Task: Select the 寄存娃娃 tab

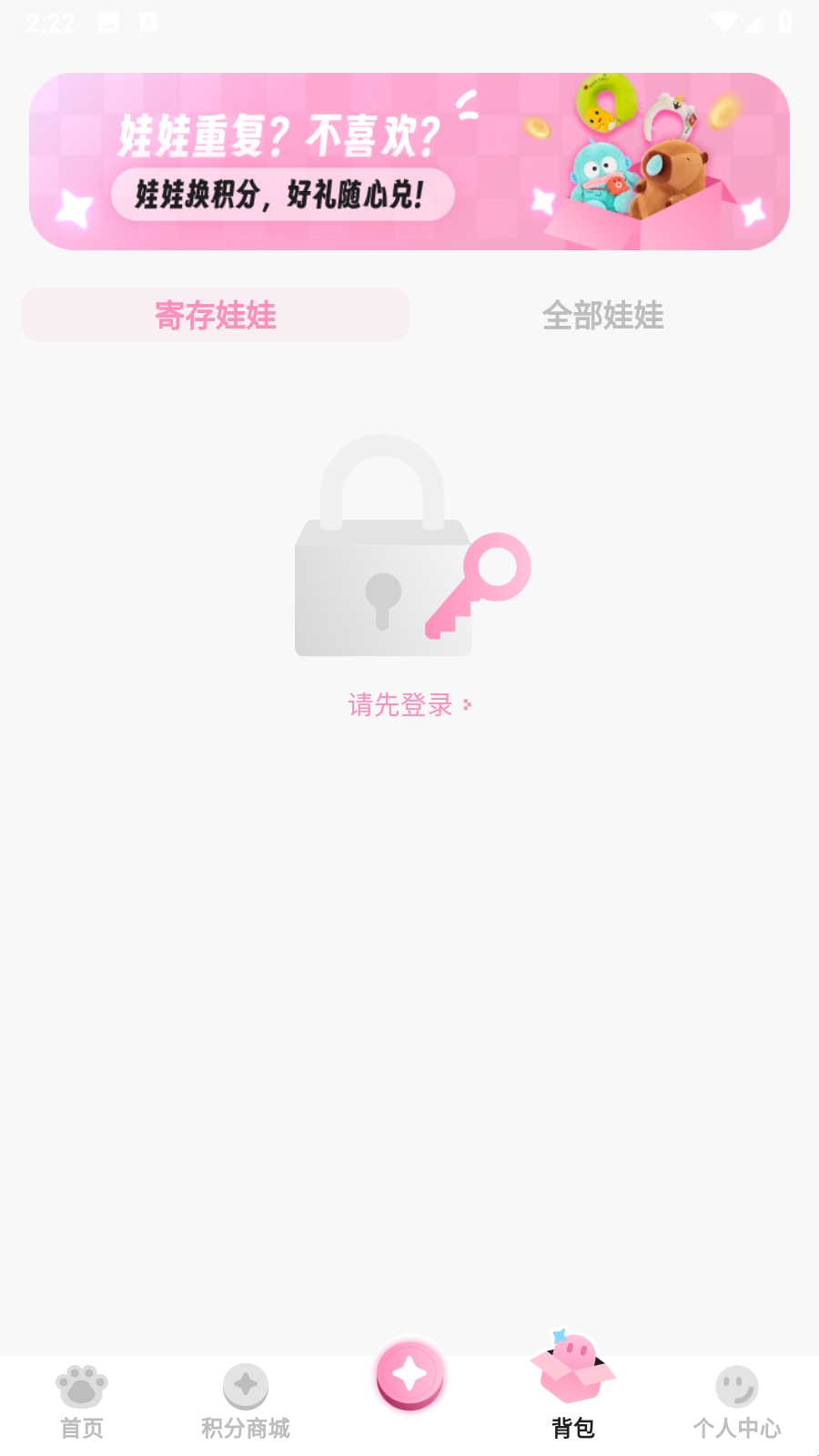Action: click(x=216, y=315)
